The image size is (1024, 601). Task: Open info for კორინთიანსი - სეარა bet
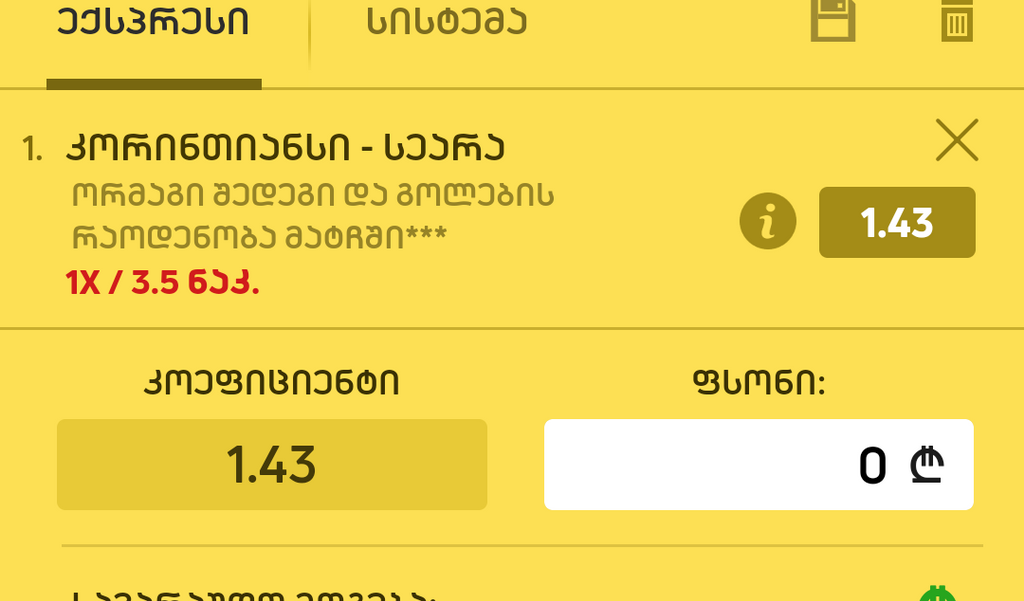click(x=767, y=222)
